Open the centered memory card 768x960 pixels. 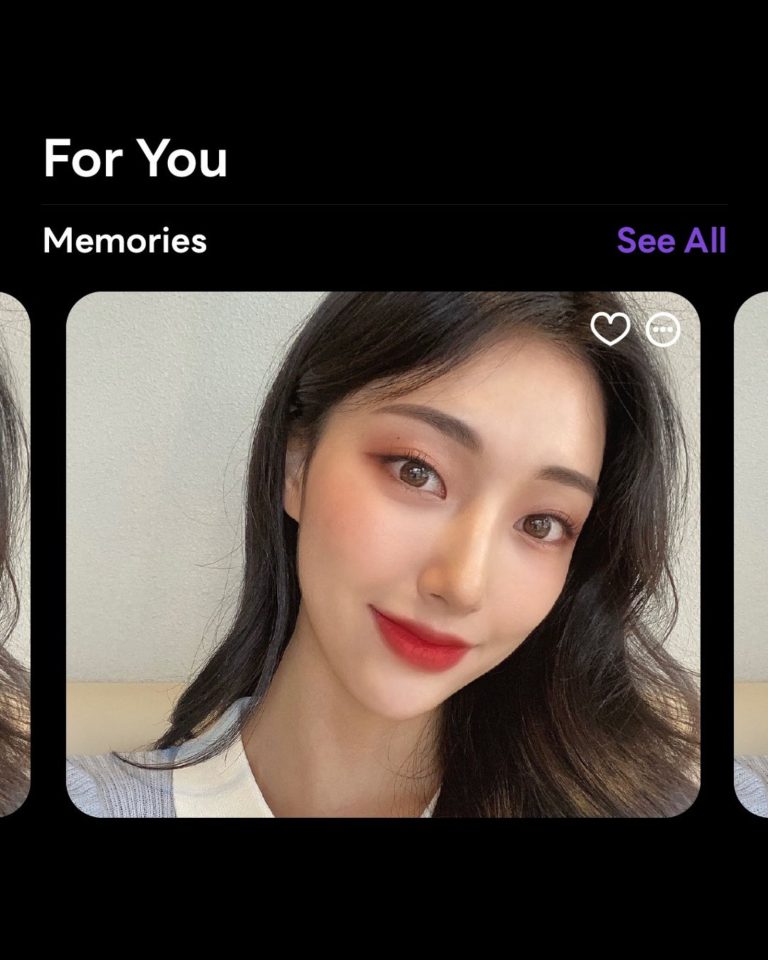click(383, 580)
